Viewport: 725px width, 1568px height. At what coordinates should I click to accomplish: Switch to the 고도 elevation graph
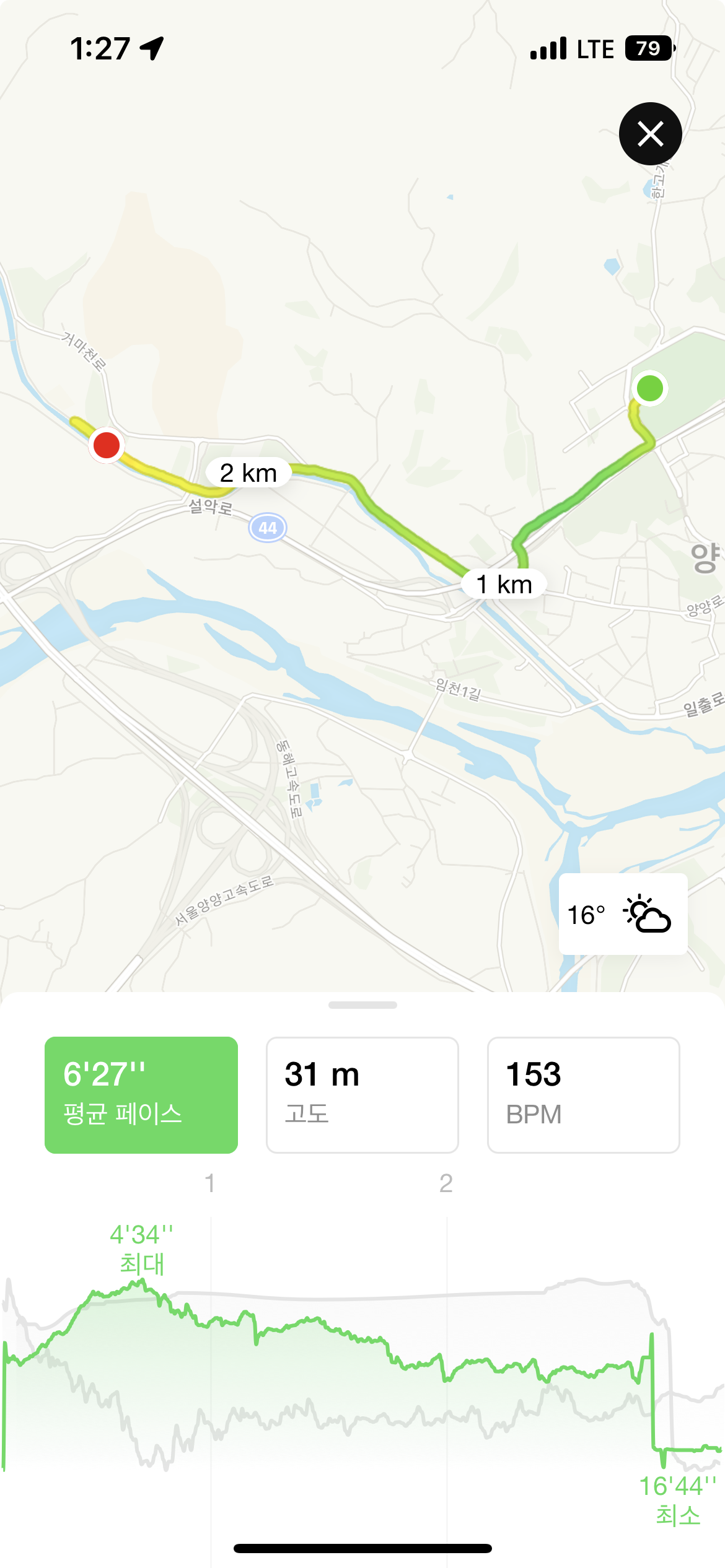click(362, 1094)
